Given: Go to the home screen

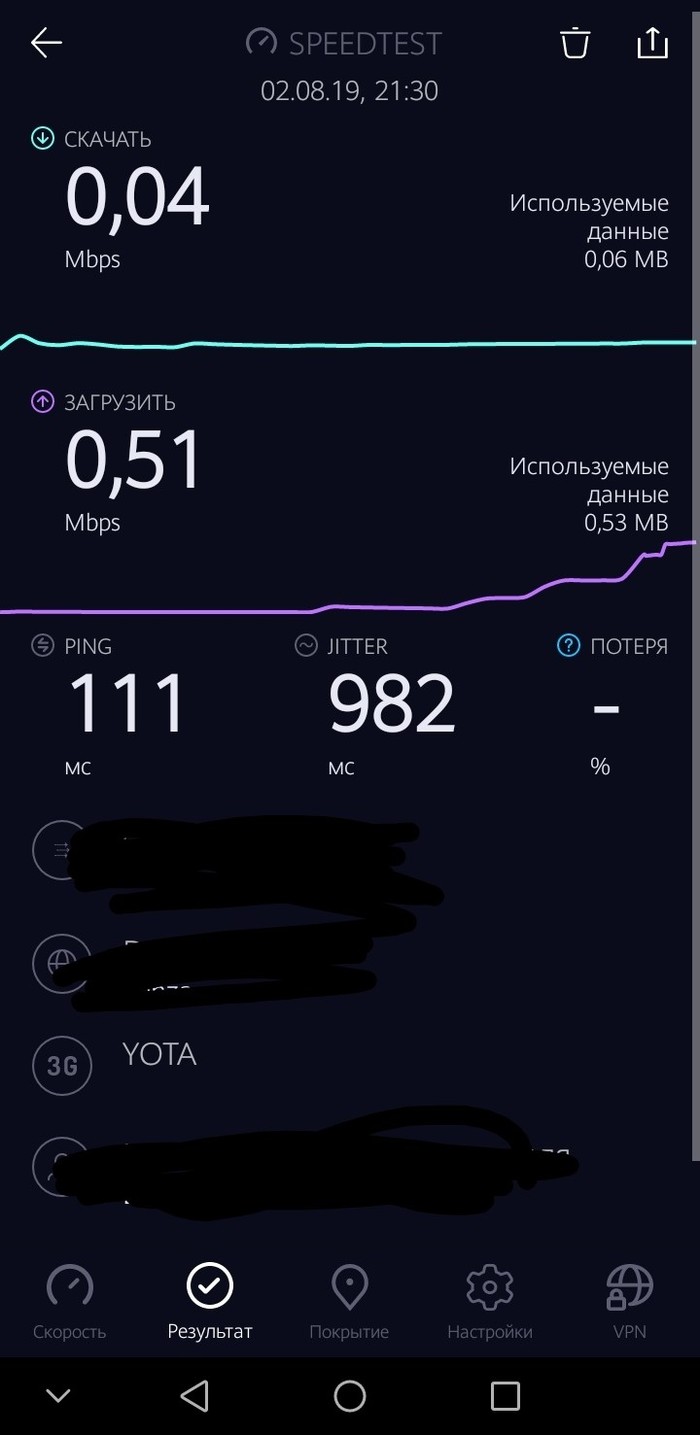Looking at the screenshot, I should tap(350, 1395).
